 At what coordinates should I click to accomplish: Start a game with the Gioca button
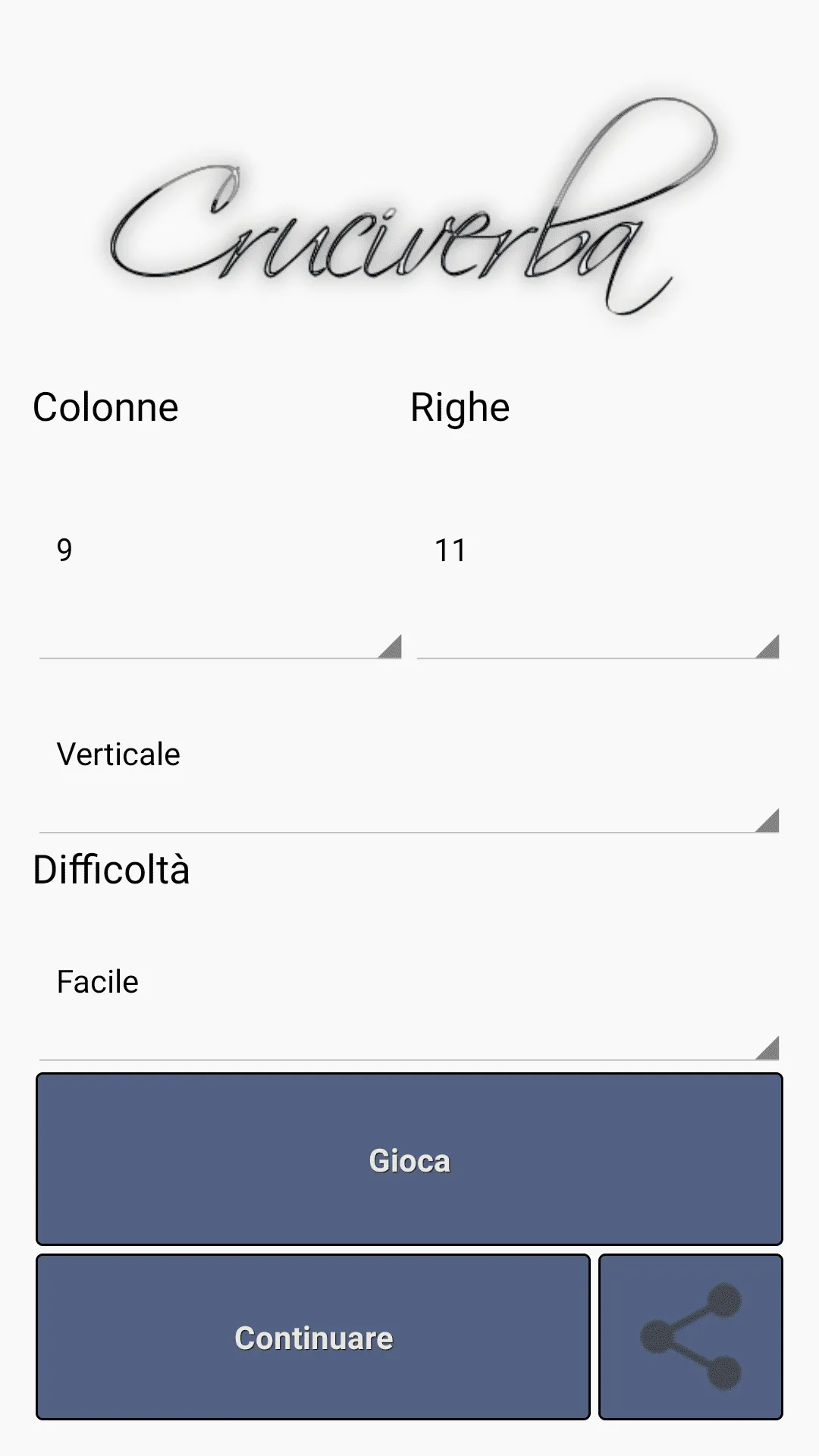pyautogui.click(x=409, y=1159)
